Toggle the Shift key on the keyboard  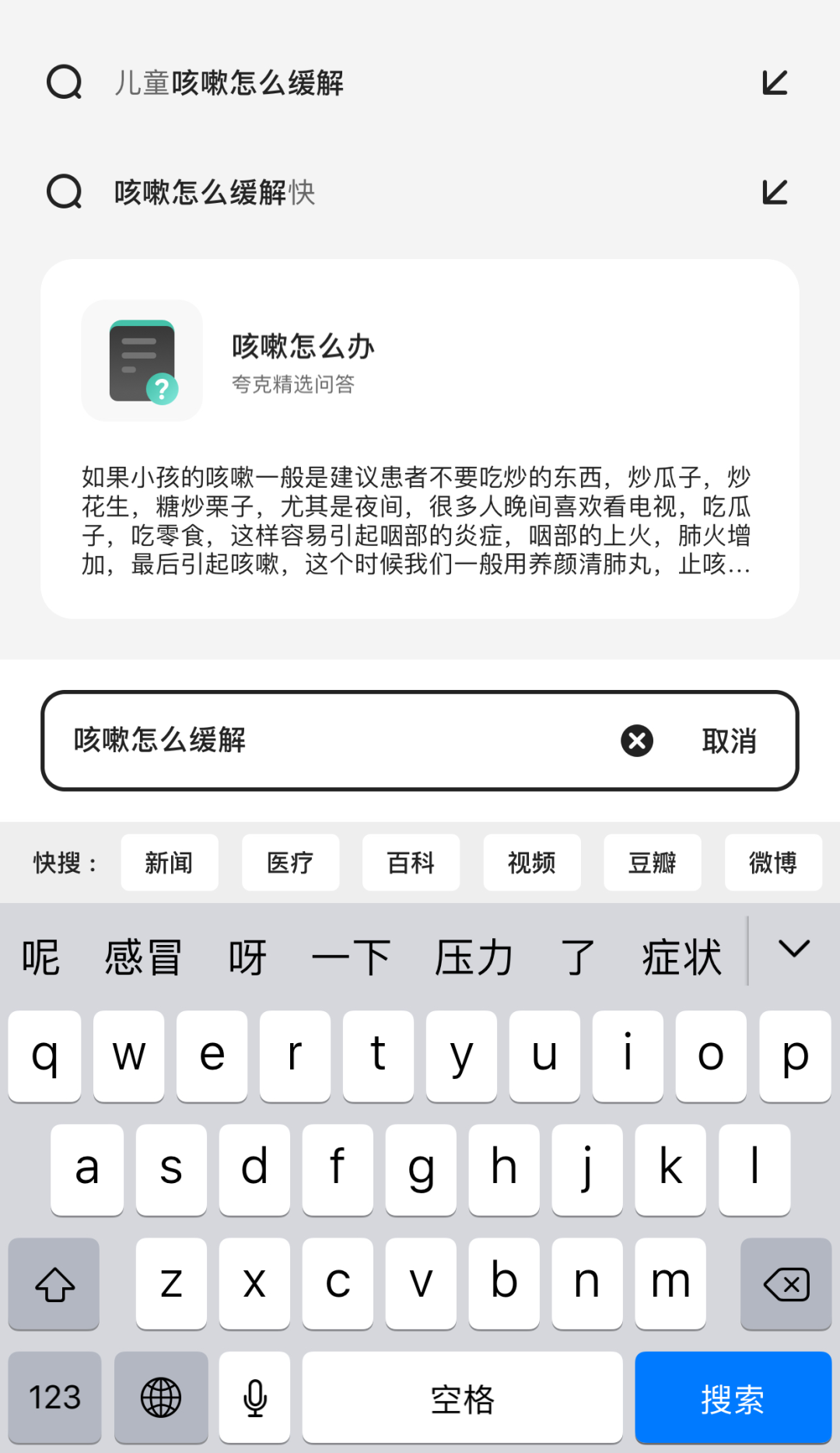(x=54, y=1283)
